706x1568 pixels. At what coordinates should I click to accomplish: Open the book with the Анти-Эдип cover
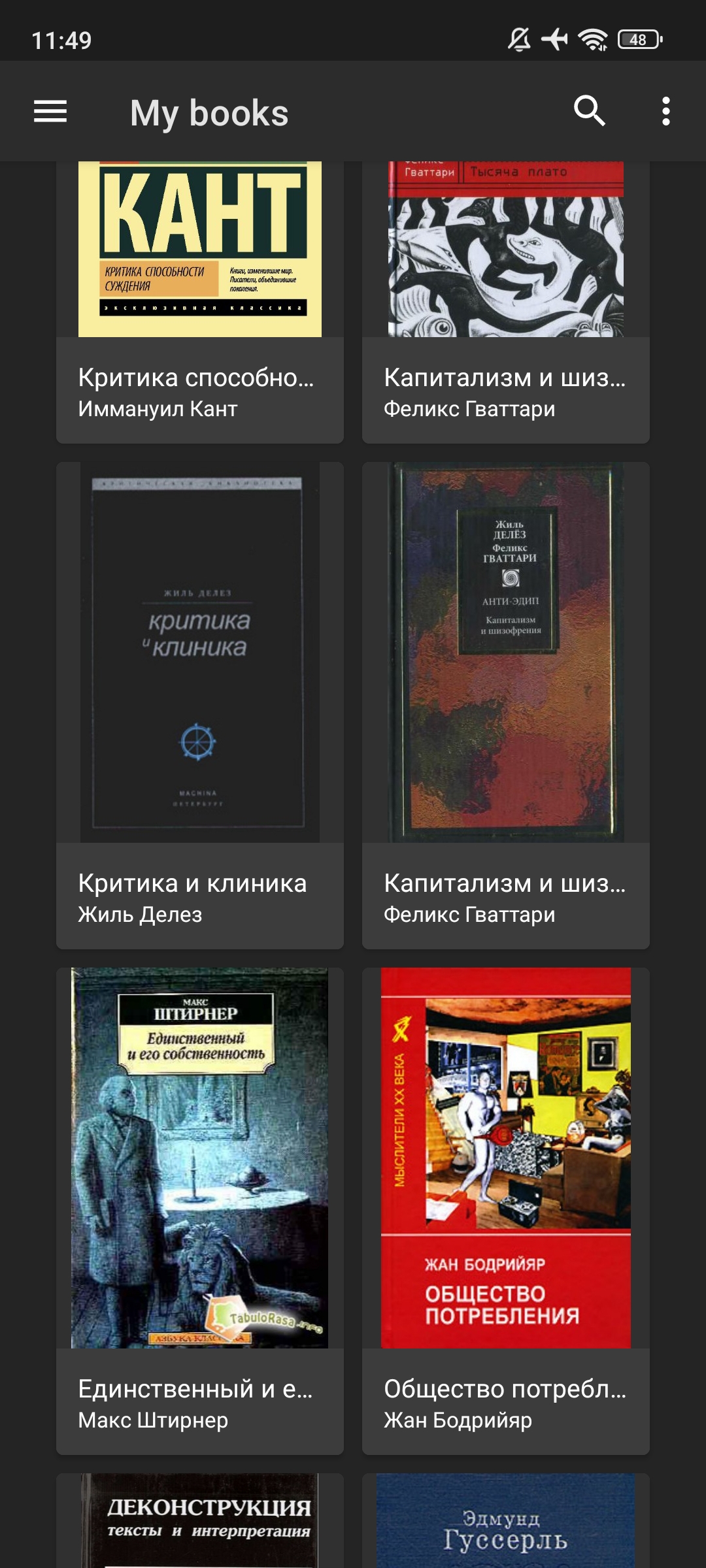tap(506, 706)
